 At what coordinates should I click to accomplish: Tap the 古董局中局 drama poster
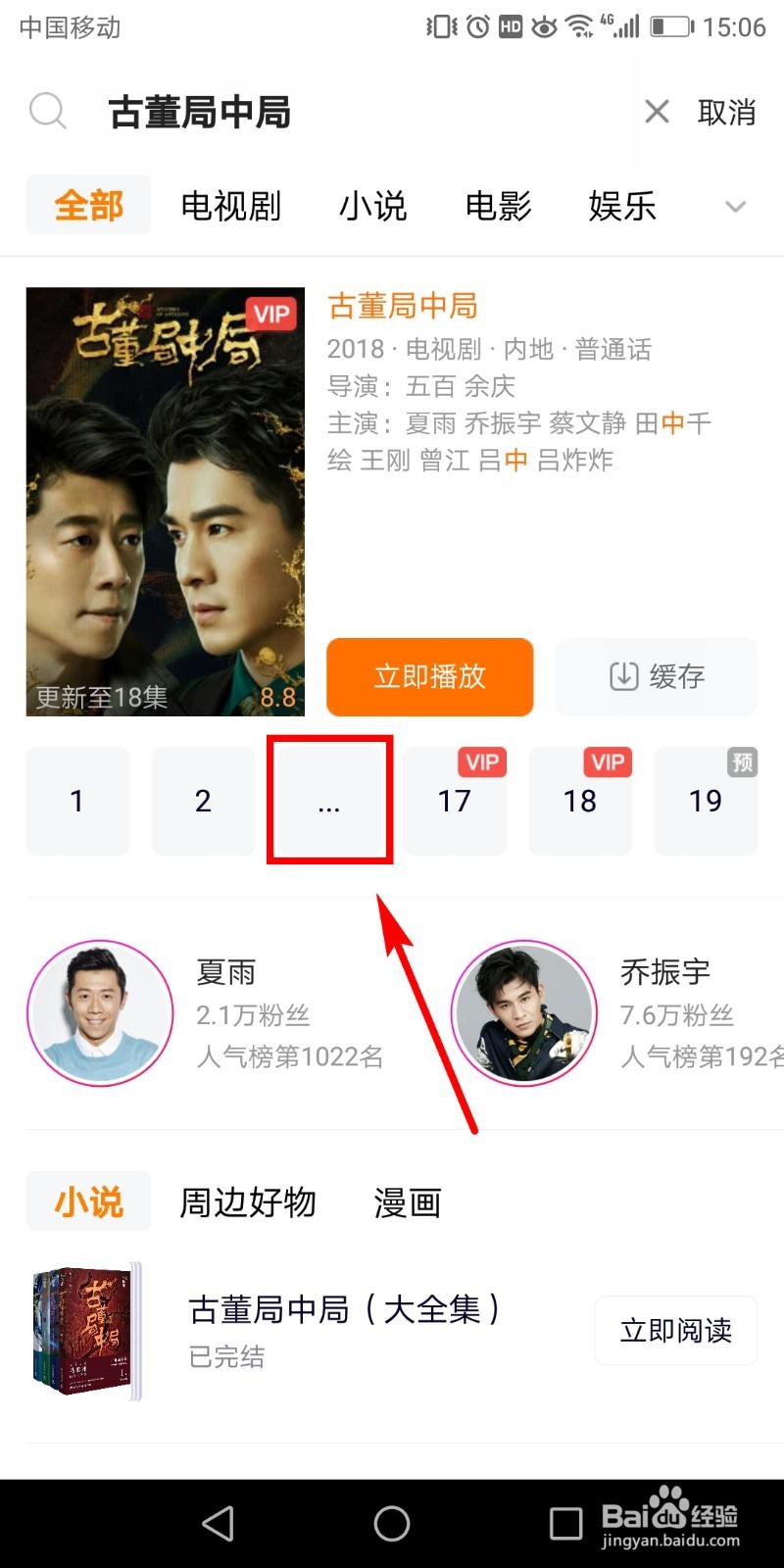click(x=164, y=500)
